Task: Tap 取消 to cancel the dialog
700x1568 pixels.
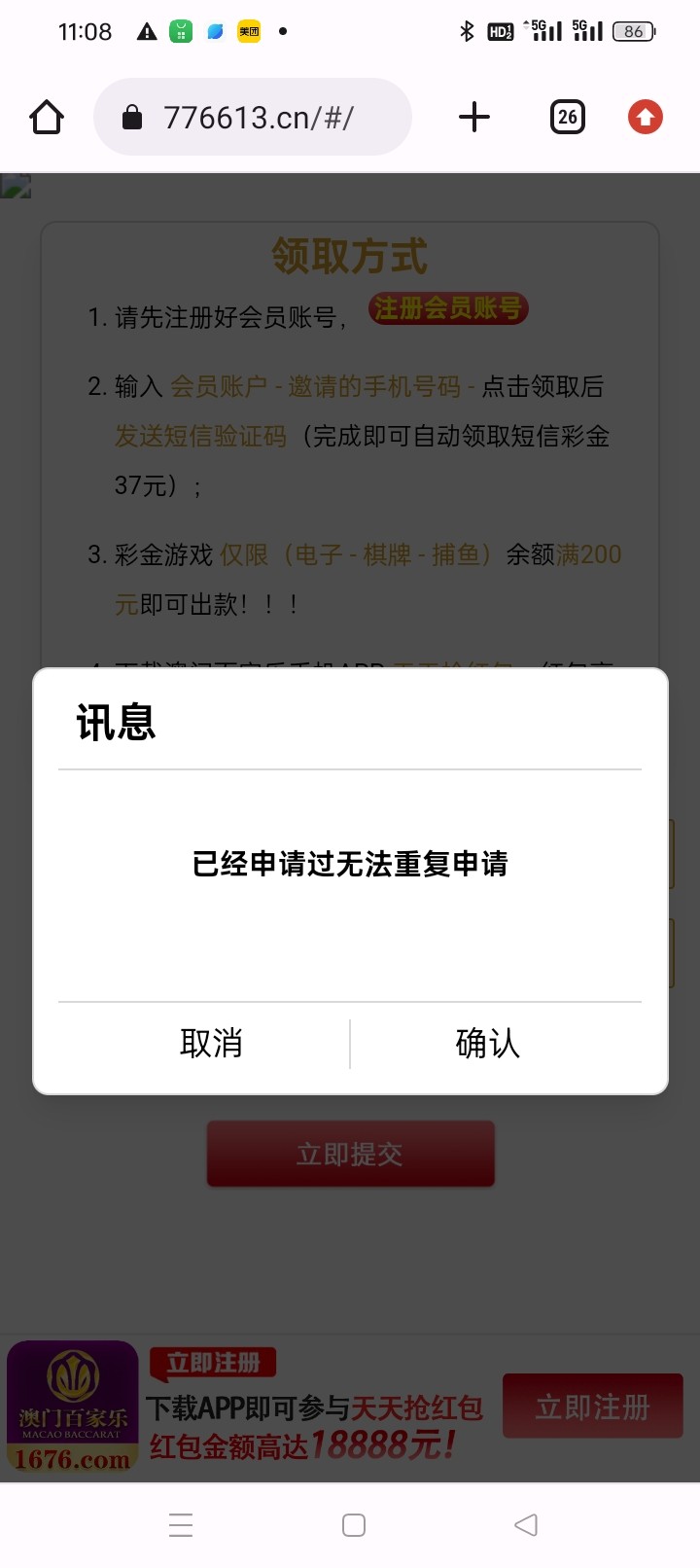Action: 211,1044
